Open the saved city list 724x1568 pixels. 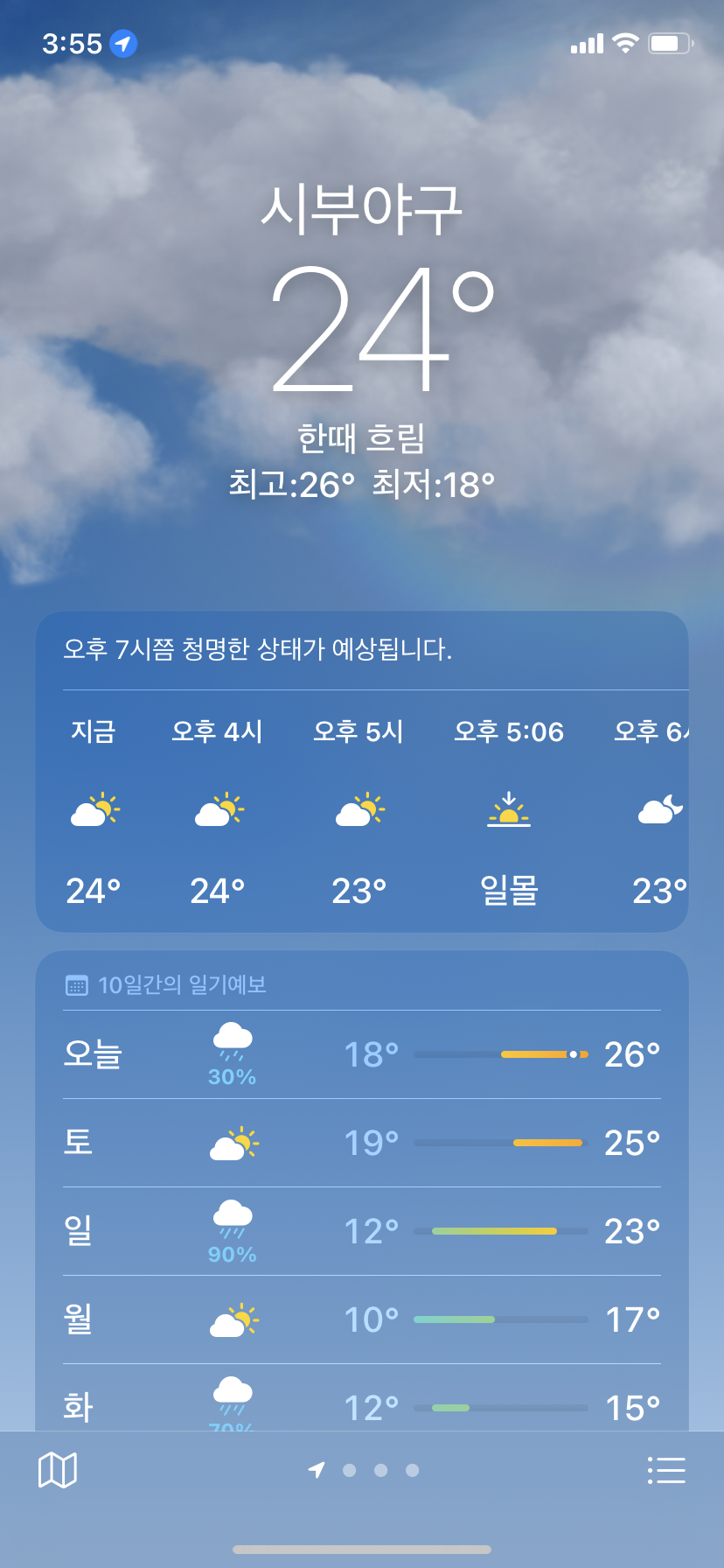666,1470
